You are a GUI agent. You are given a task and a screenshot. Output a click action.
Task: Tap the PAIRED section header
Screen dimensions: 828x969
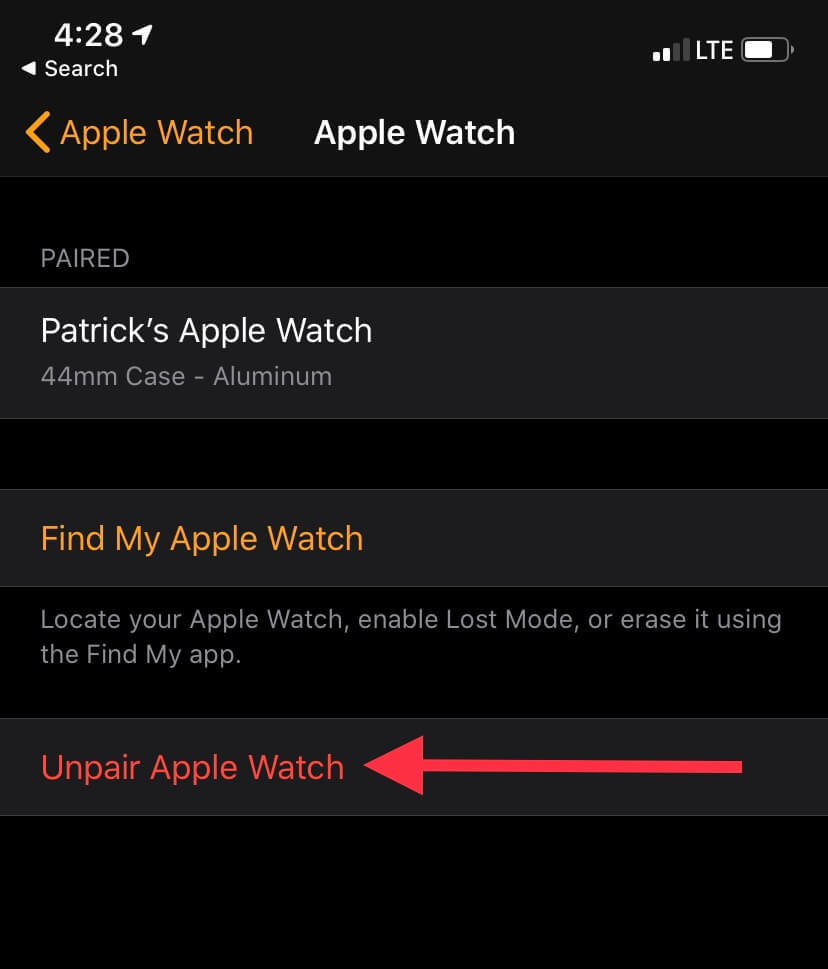click(84, 258)
